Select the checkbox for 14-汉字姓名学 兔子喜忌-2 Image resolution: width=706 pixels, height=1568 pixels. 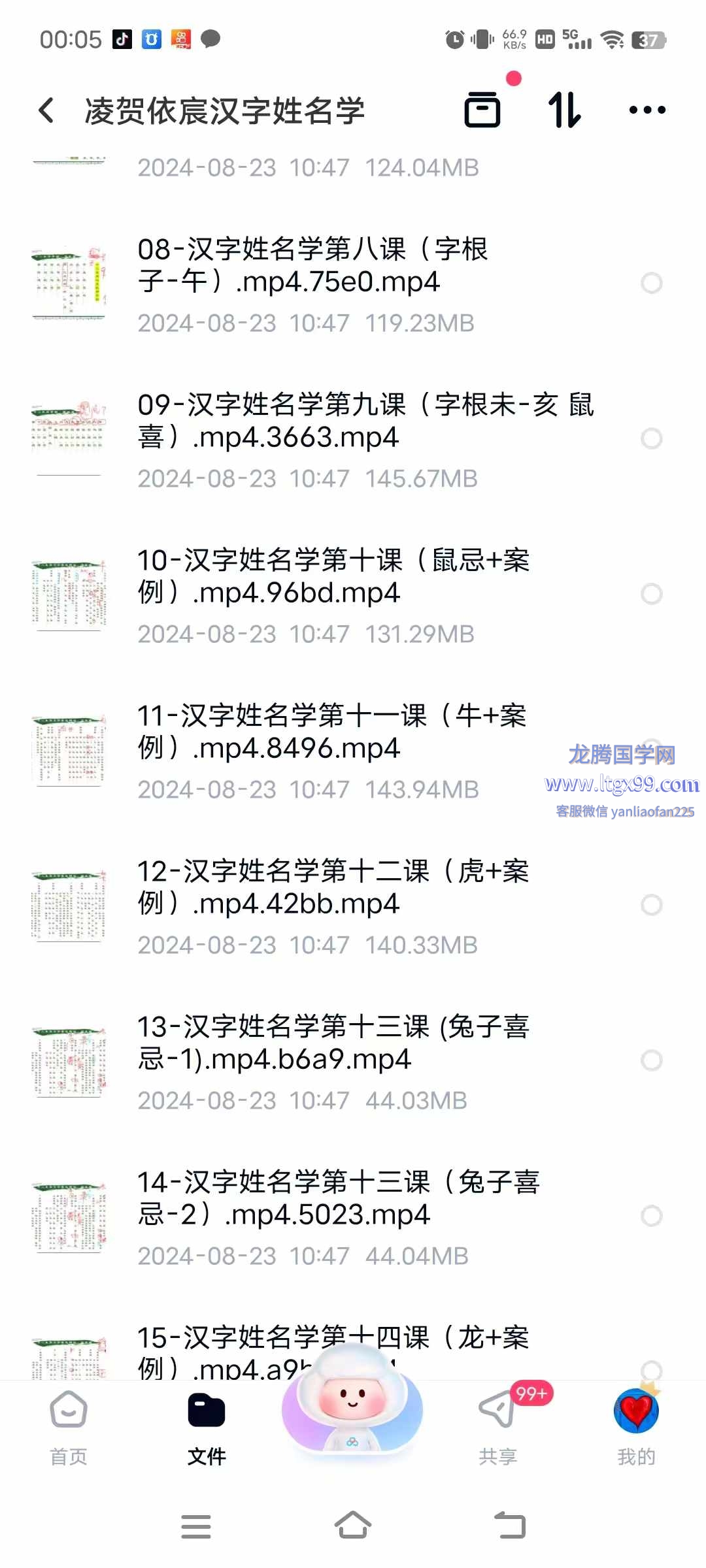pyautogui.click(x=651, y=1216)
